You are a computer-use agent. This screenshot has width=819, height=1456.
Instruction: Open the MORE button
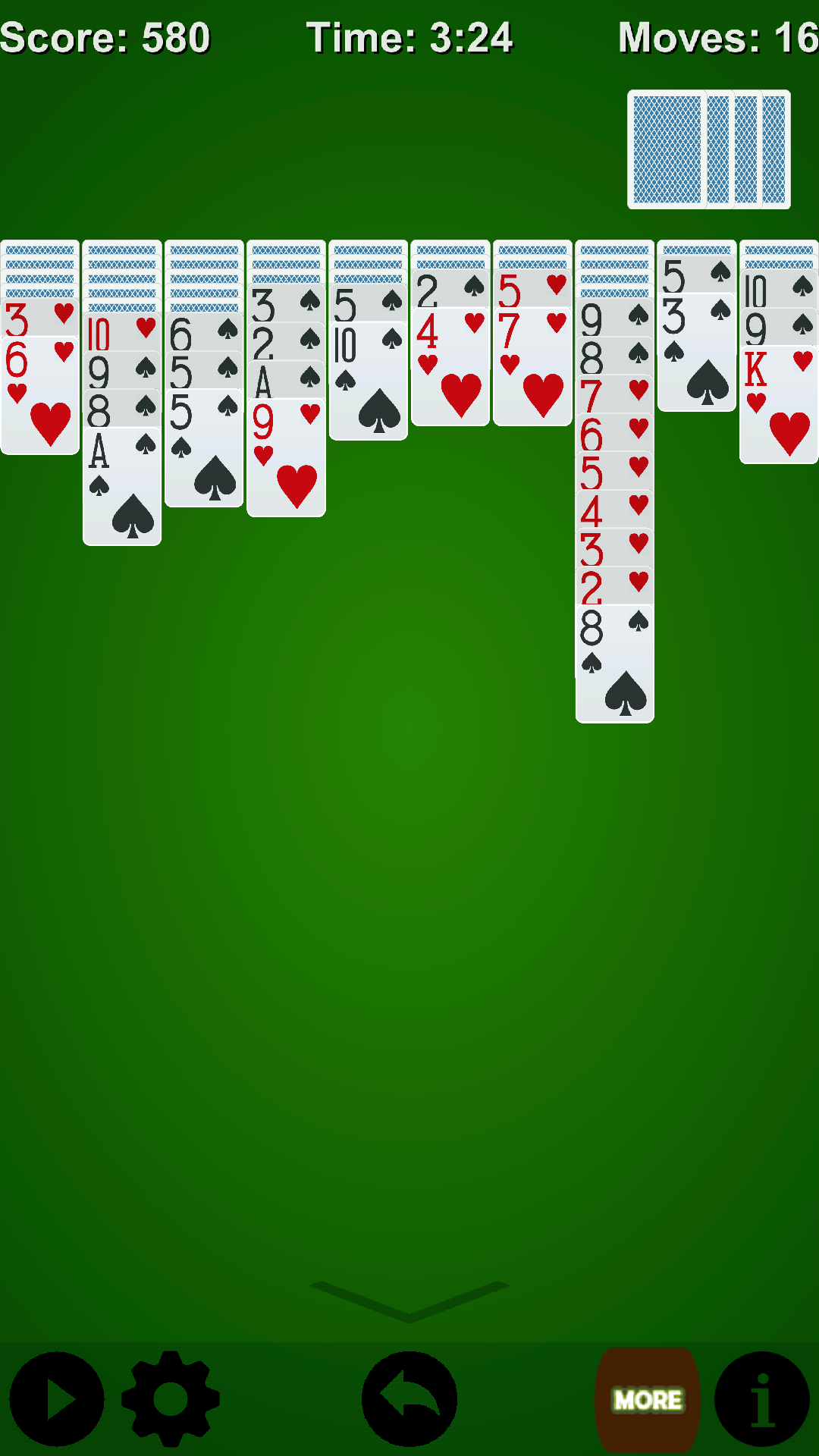pyautogui.click(x=648, y=1398)
